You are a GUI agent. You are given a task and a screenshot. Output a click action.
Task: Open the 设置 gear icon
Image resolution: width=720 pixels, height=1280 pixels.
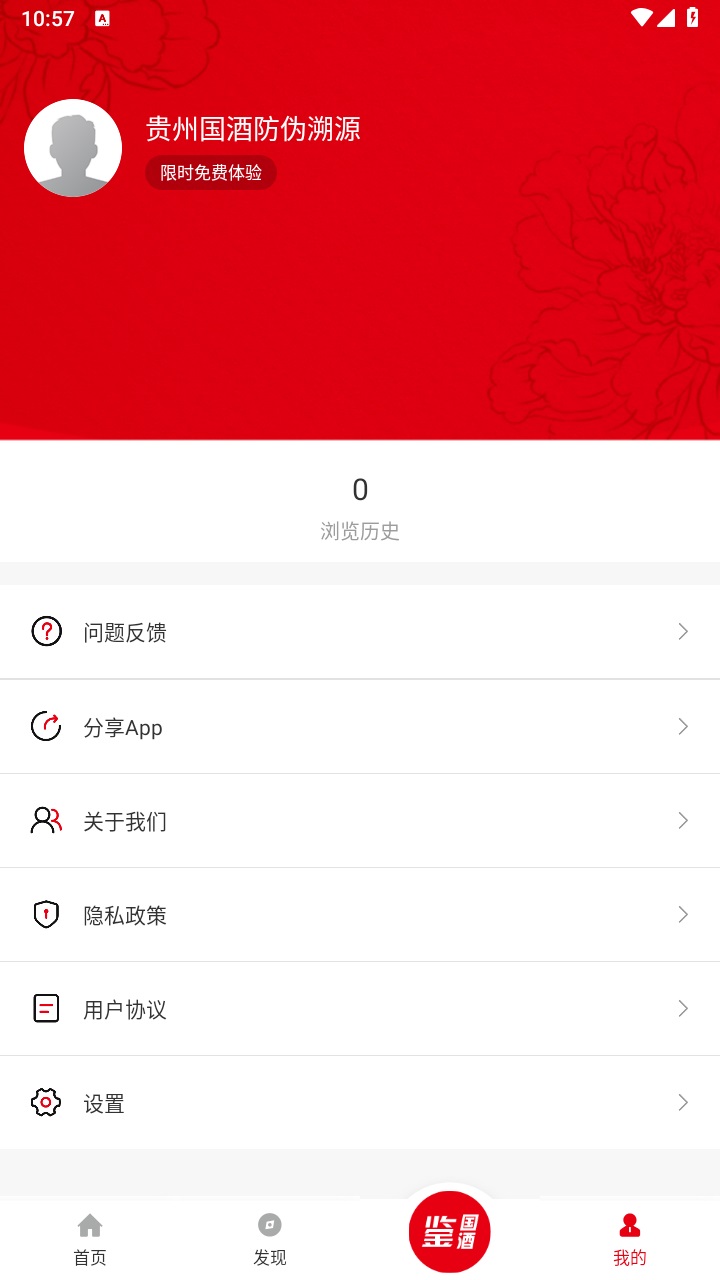[46, 1102]
